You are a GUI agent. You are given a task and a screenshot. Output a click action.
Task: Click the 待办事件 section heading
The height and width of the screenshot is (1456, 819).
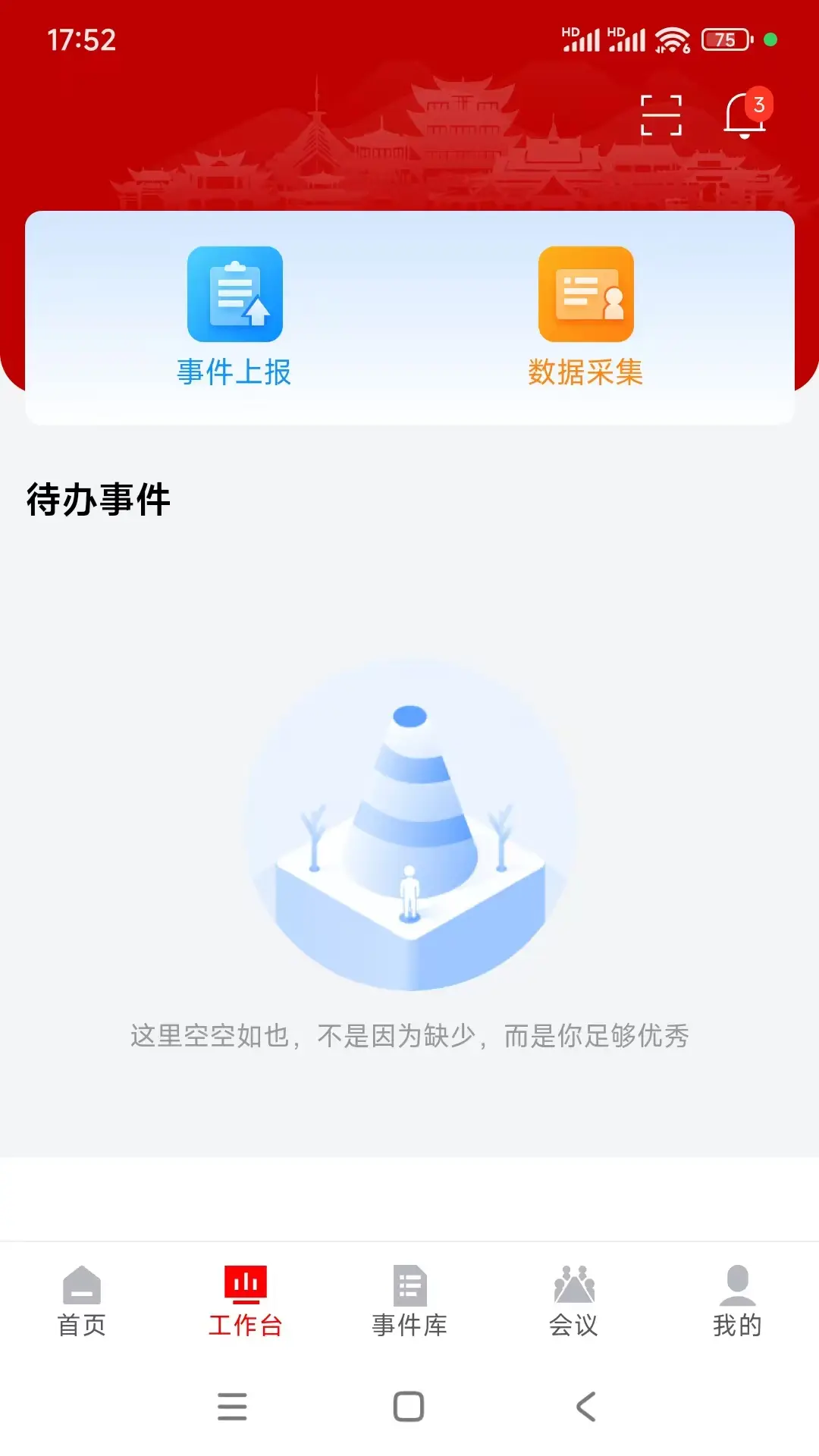pyautogui.click(x=97, y=499)
